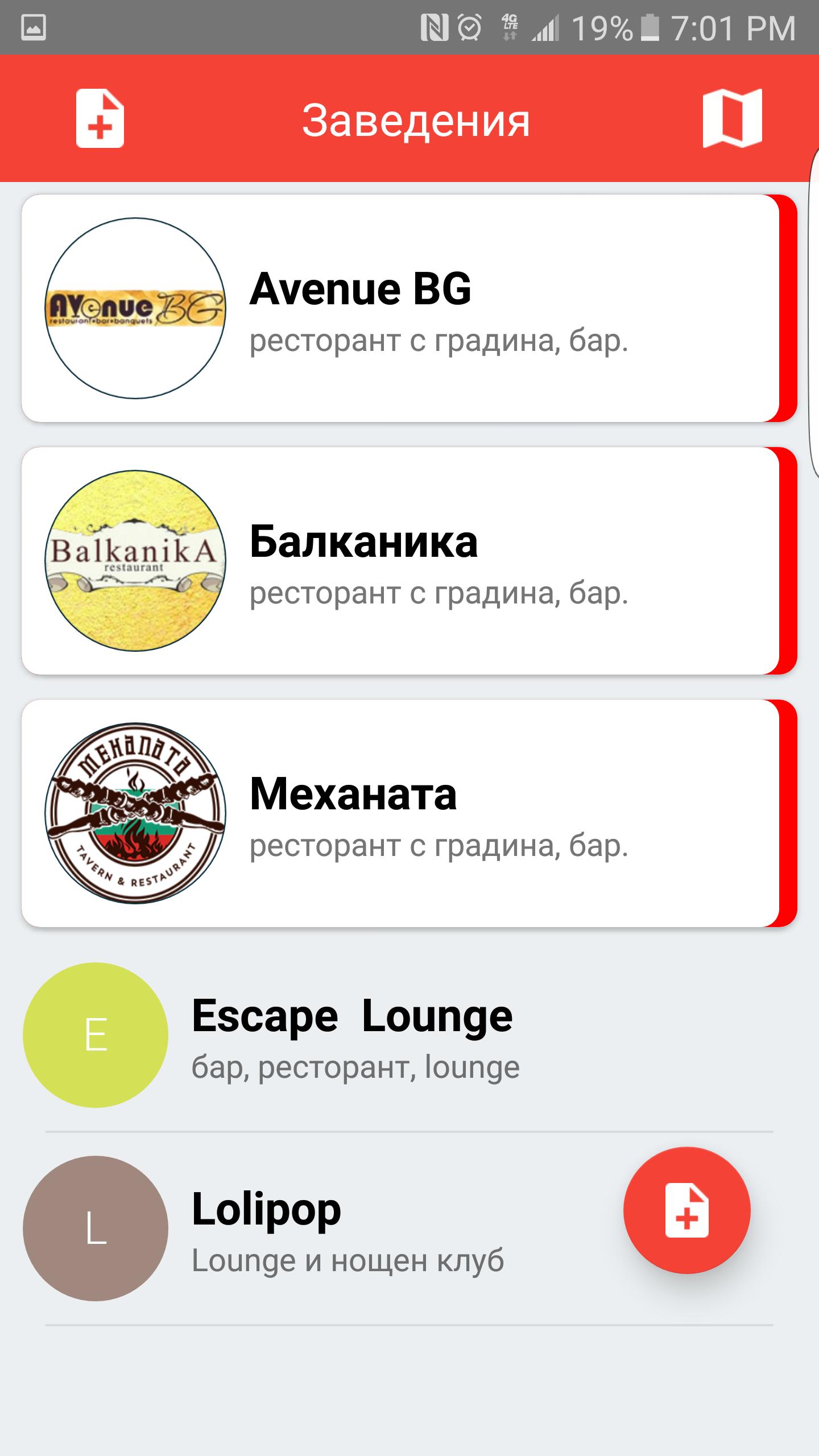Open the map view icon
Image resolution: width=819 pixels, height=1456 pixels.
coord(733,118)
